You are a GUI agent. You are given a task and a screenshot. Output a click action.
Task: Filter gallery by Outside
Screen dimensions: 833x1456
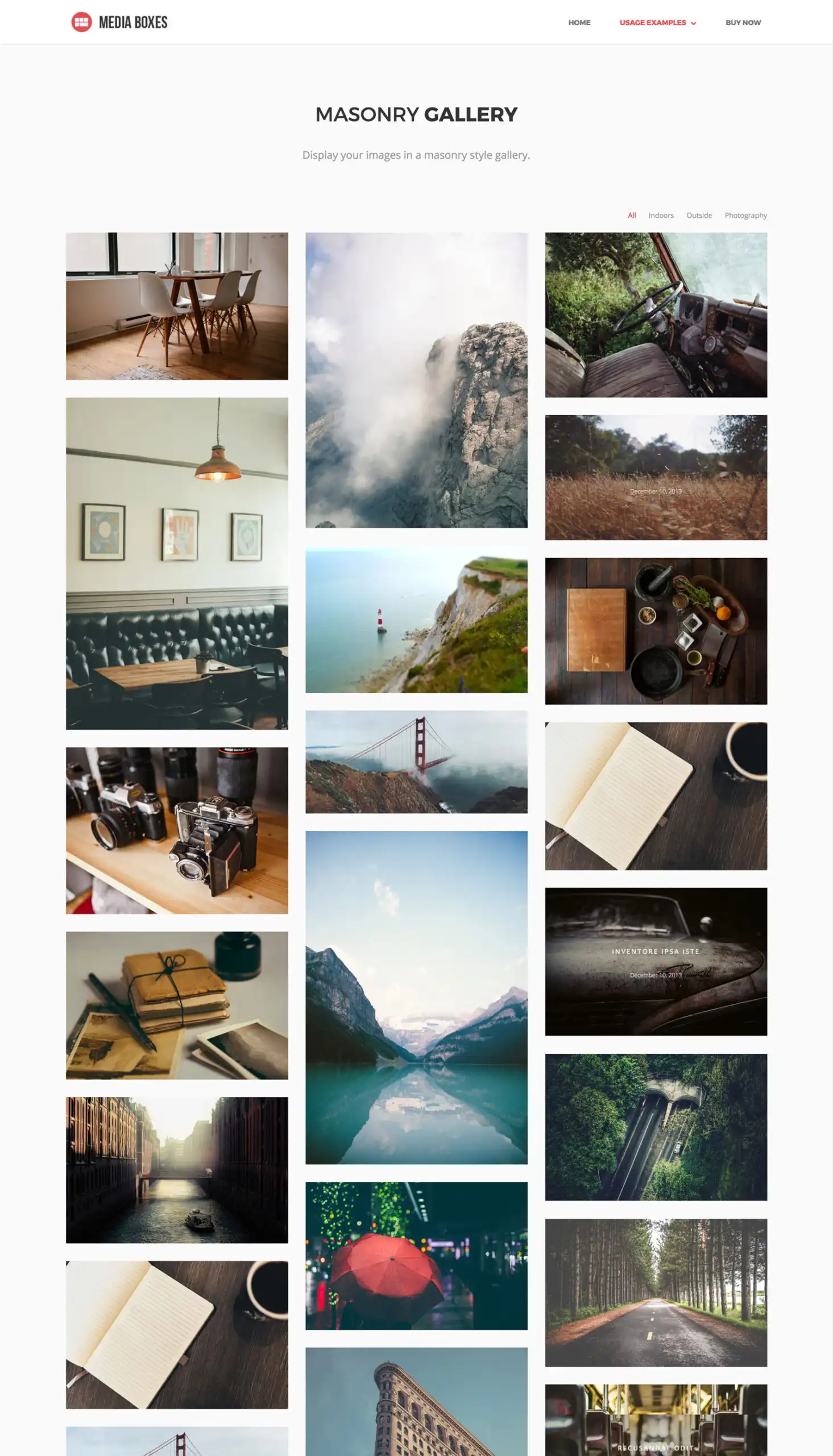[698, 215]
